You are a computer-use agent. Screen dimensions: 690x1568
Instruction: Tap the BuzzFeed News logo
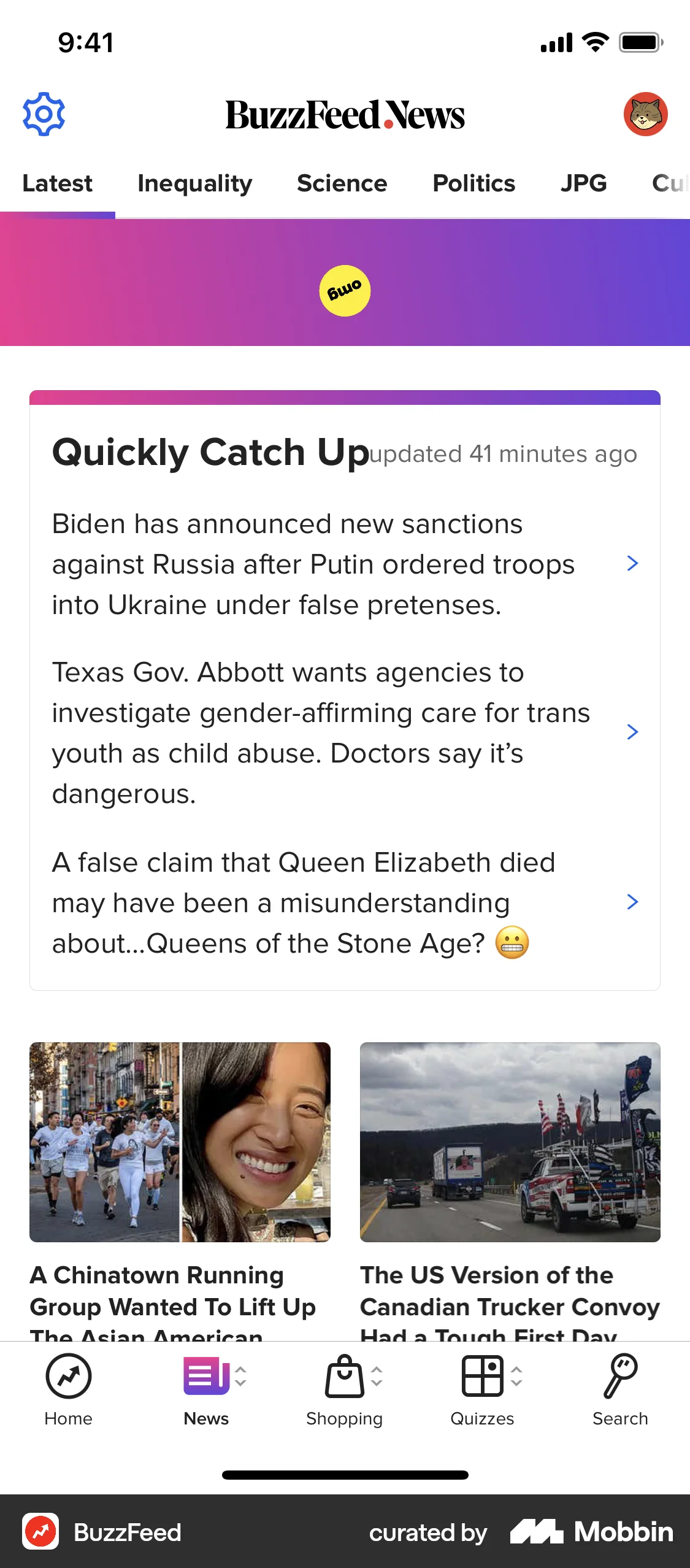click(x=345, y=114)
